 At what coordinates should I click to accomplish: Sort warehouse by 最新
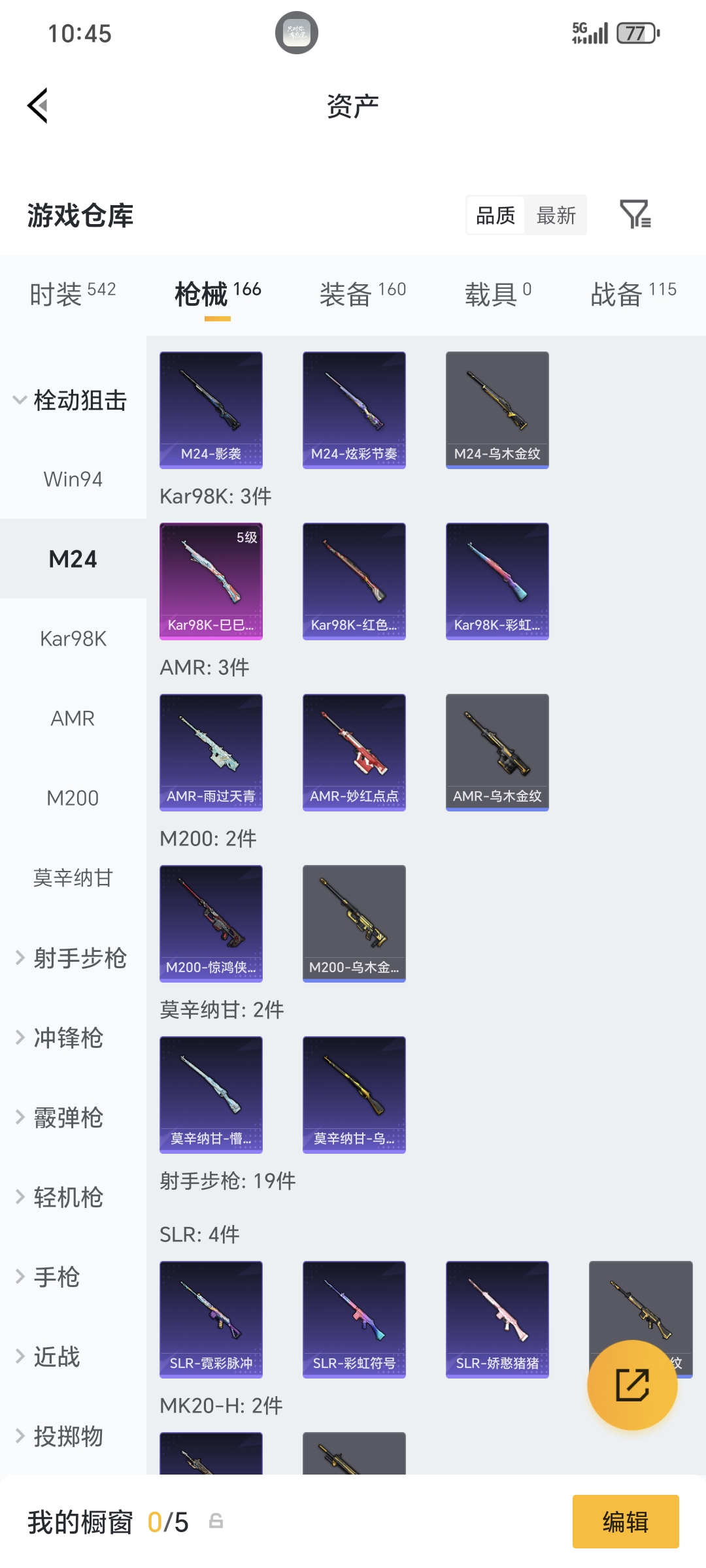[556, 215]
